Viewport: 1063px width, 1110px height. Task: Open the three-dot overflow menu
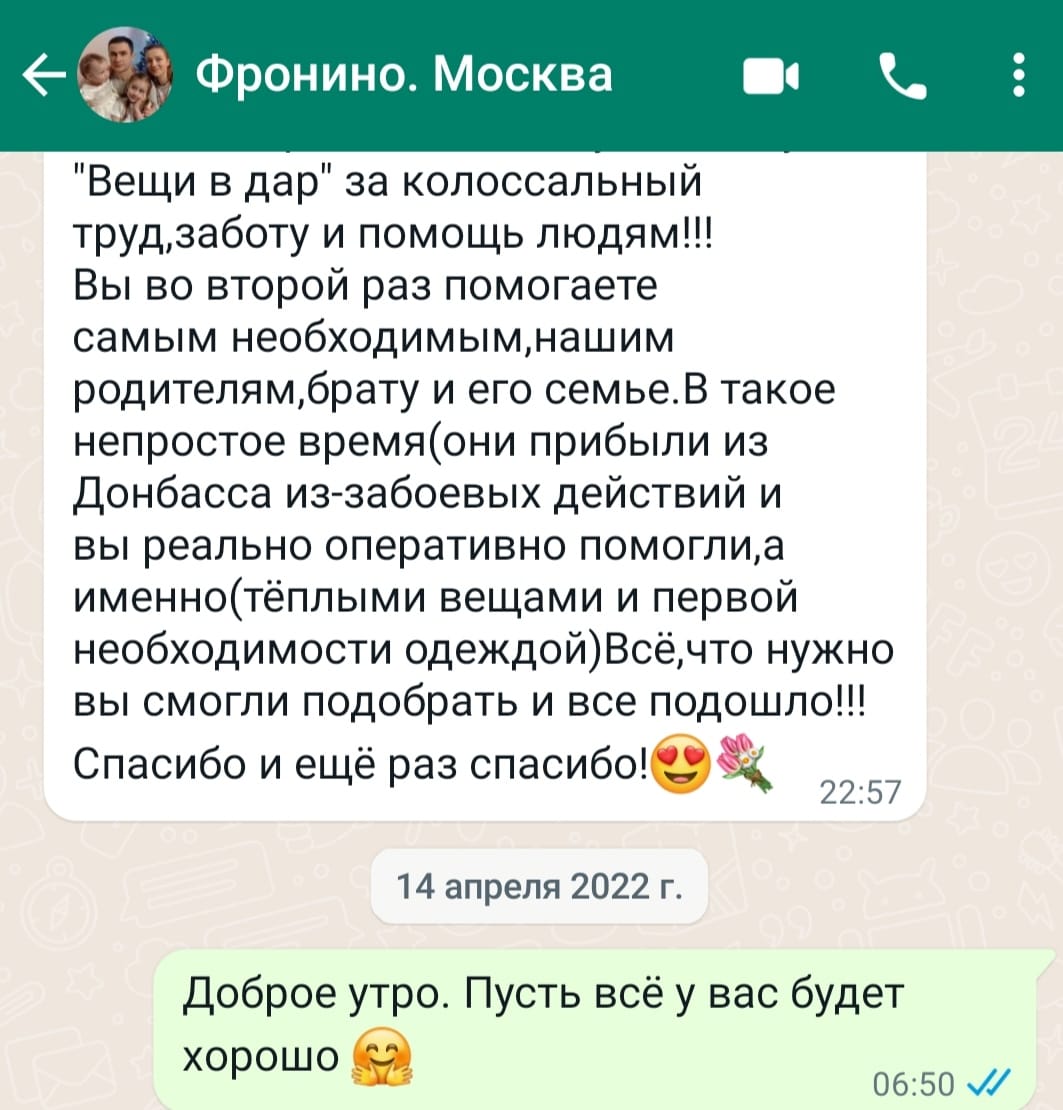[x=1018, y=76]
